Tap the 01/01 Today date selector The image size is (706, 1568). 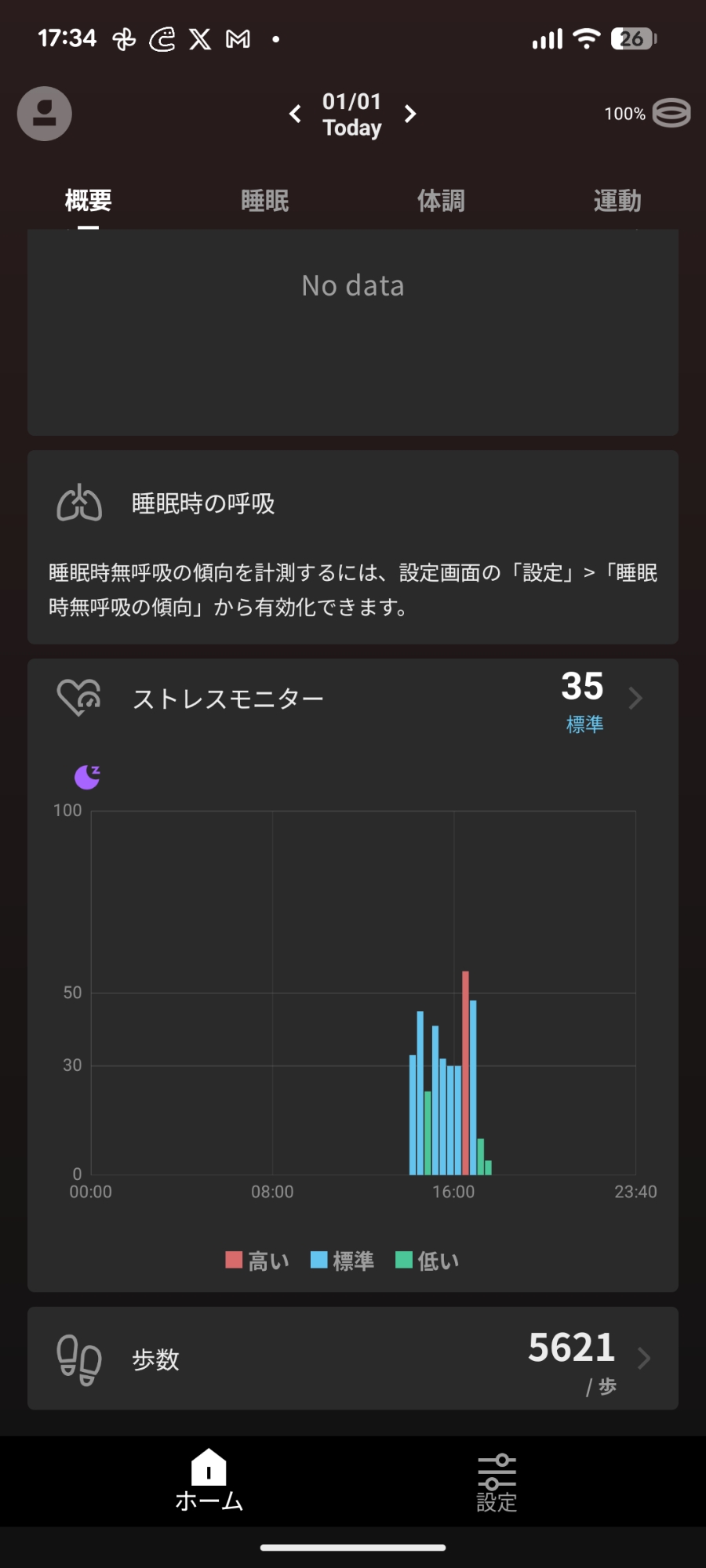pos(352,114)
